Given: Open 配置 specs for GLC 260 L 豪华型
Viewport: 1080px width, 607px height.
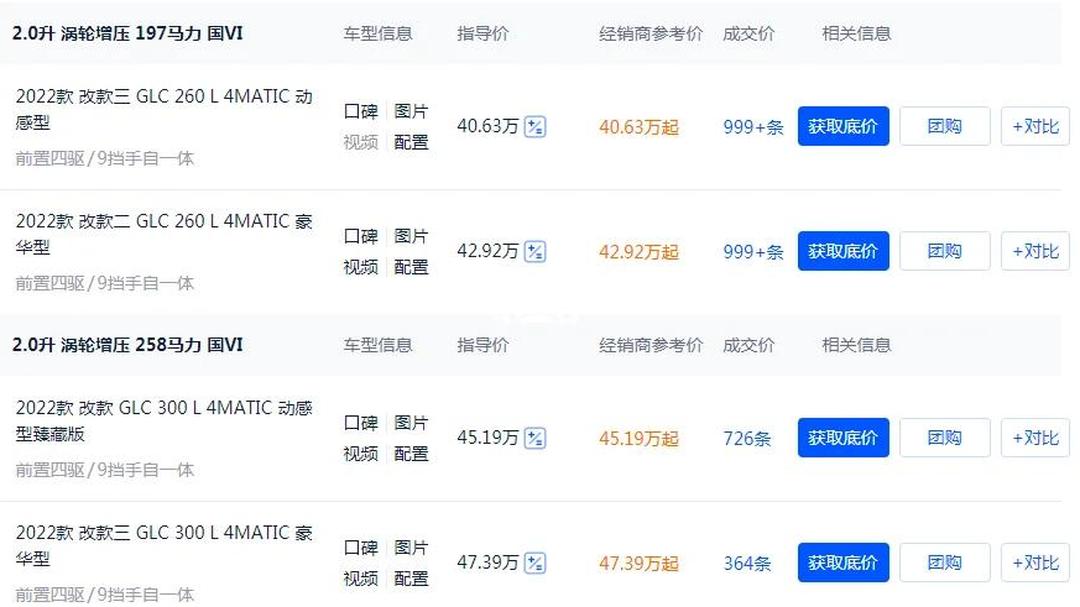Looking at the screenshot, I should [411, 267].
